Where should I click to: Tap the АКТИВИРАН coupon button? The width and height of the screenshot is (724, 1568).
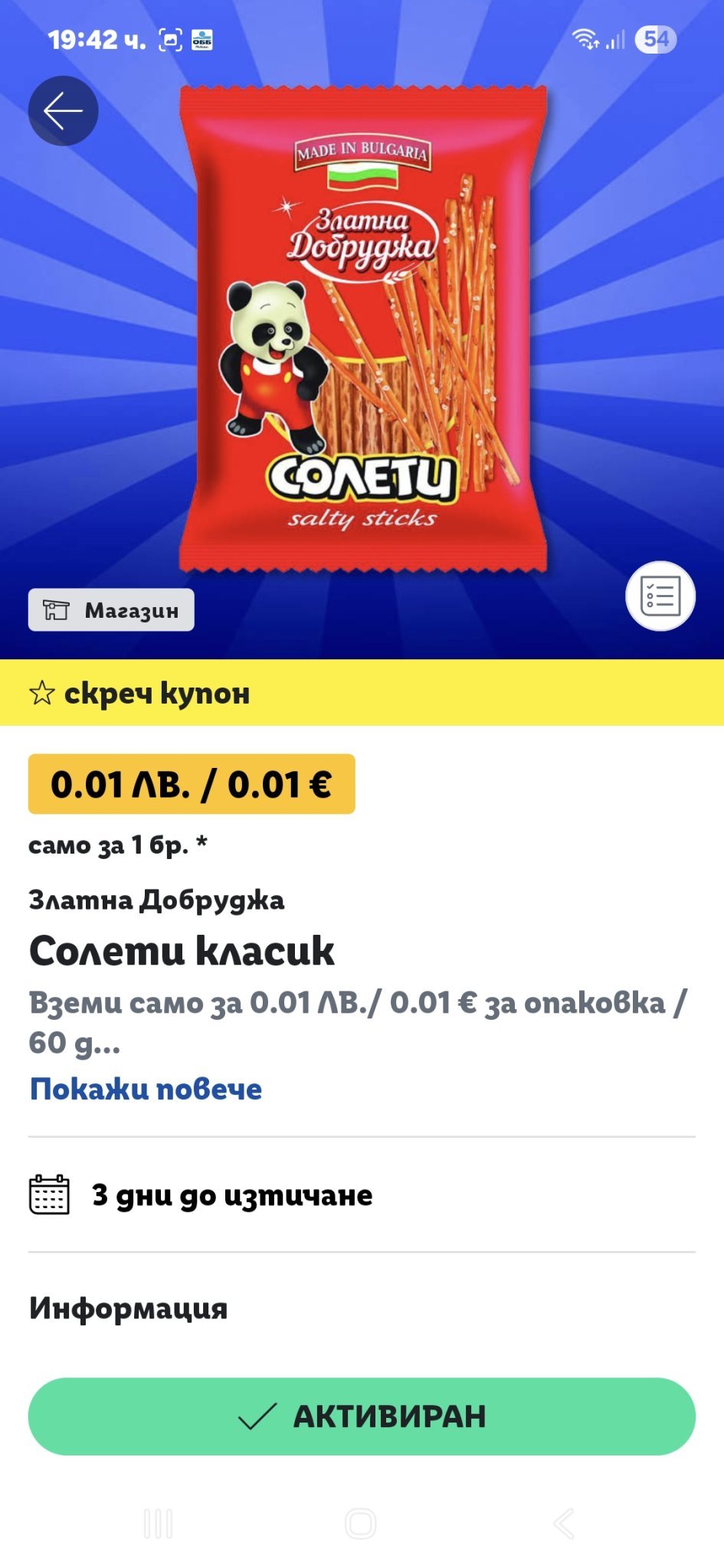click(362, 1416)
